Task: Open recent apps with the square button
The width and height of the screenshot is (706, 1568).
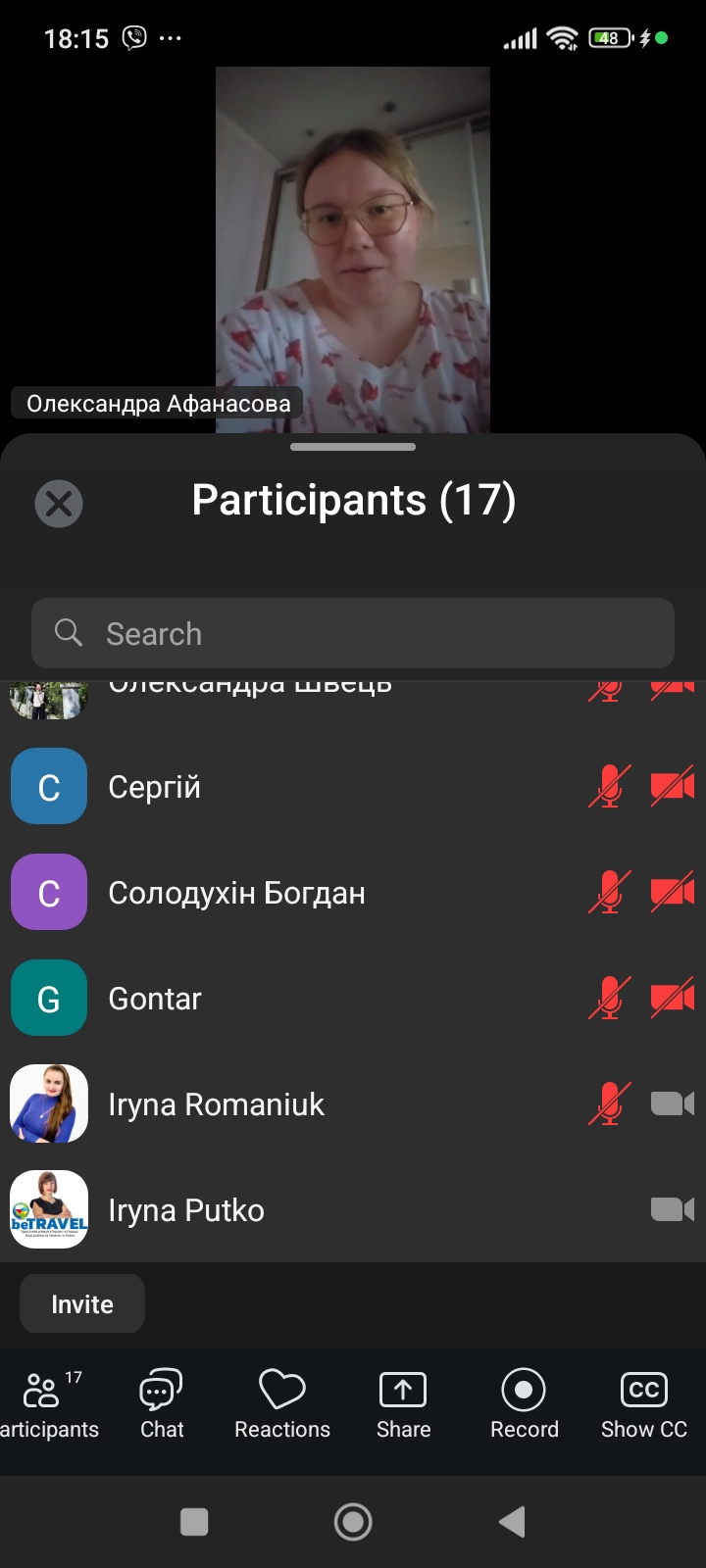Action: coord(194,1521)
